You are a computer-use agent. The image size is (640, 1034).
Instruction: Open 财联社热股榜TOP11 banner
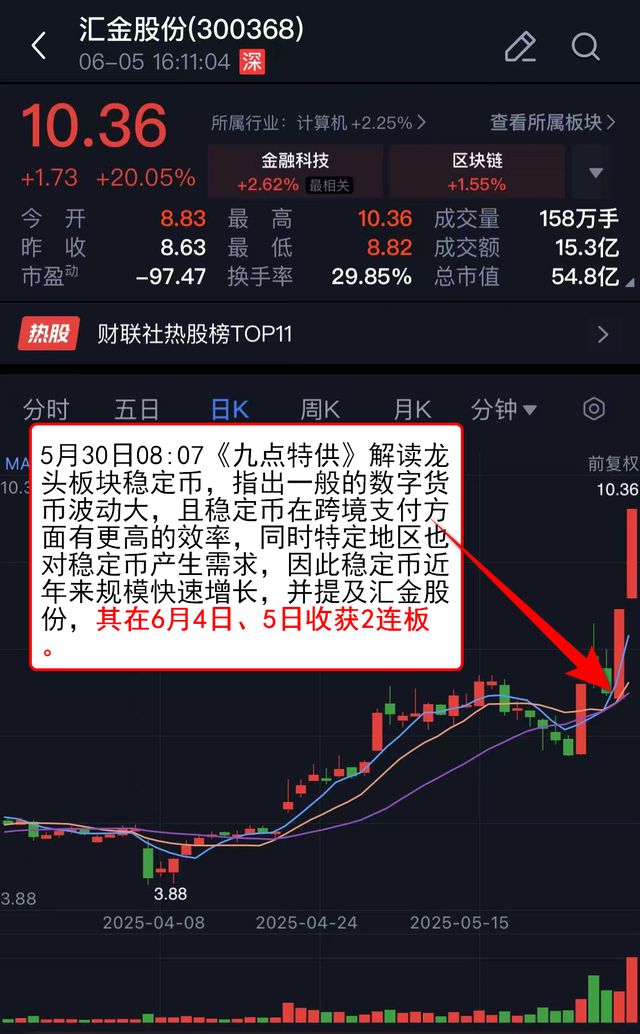[320, 334]
